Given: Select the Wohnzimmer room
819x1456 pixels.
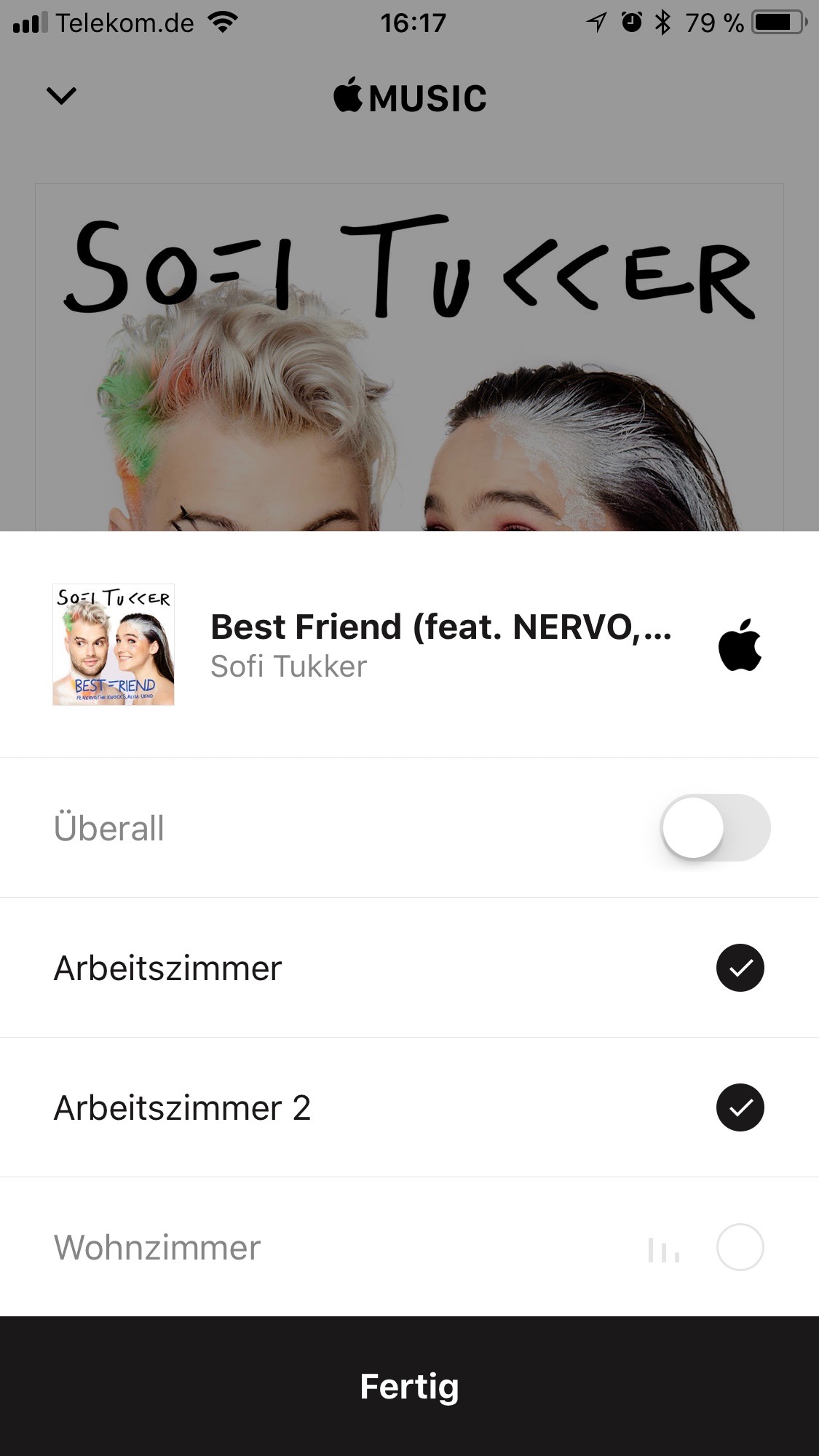Looking at the screenshot, I should (740, 1247).
